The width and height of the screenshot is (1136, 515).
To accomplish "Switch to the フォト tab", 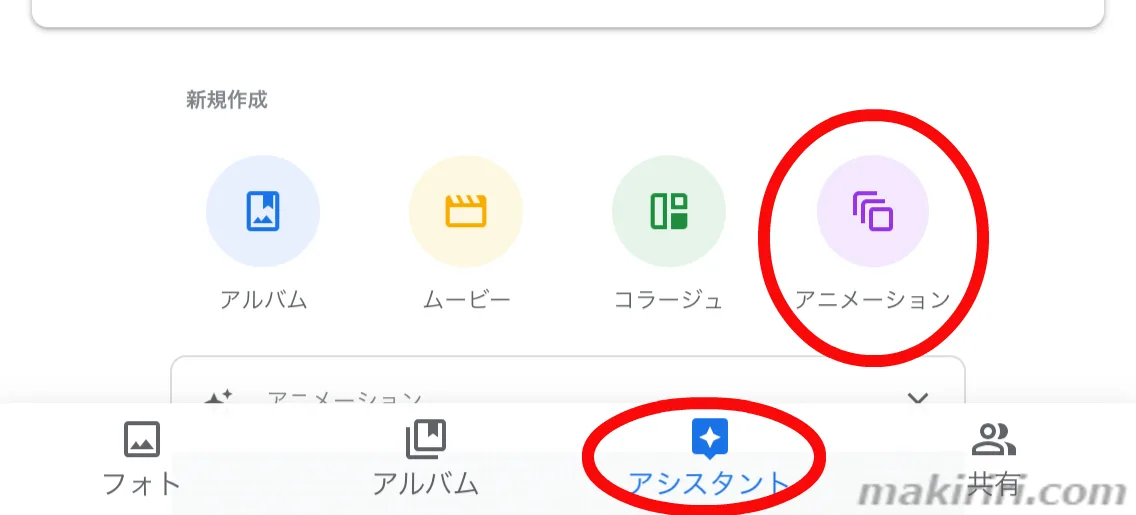I will pyautogui.click(x=142, y=458).
